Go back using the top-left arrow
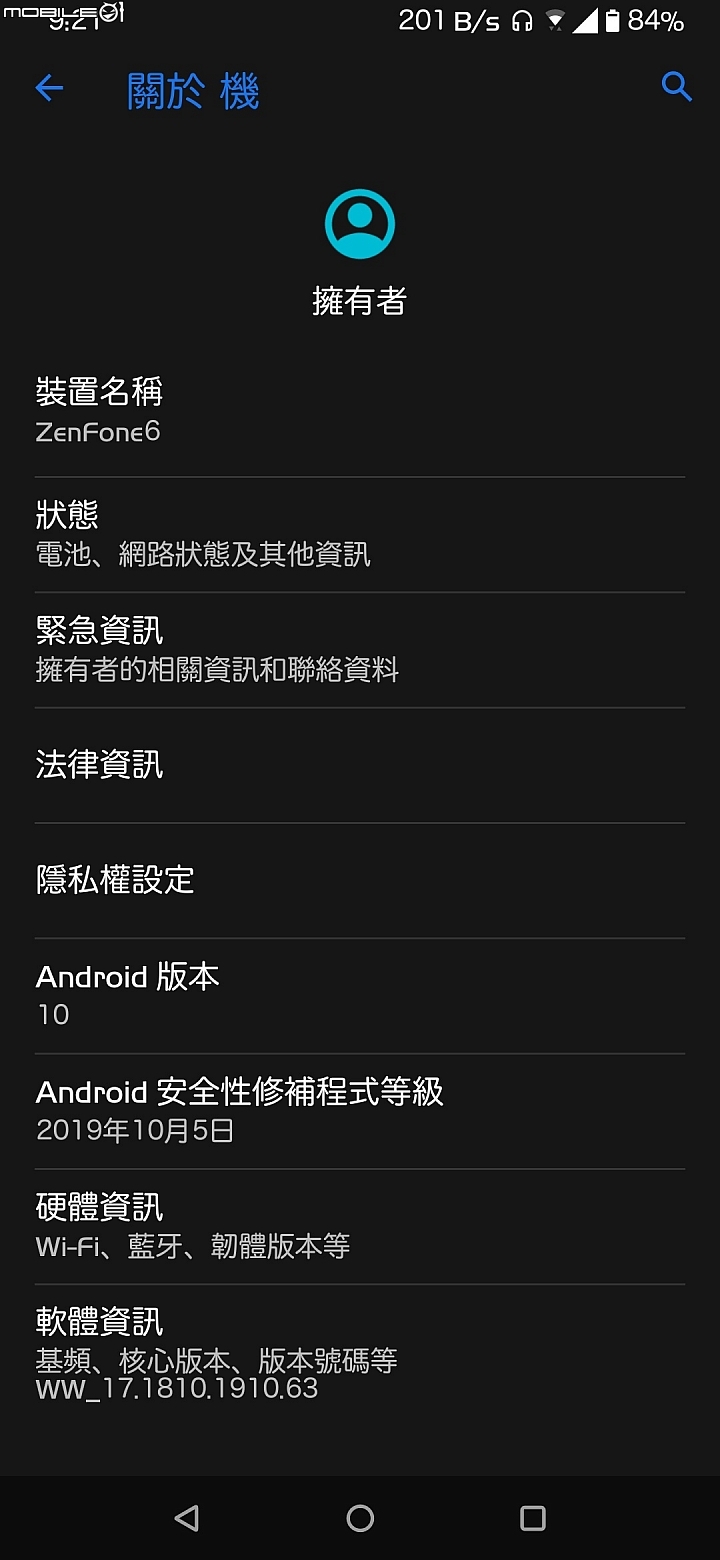 (49, 89)
